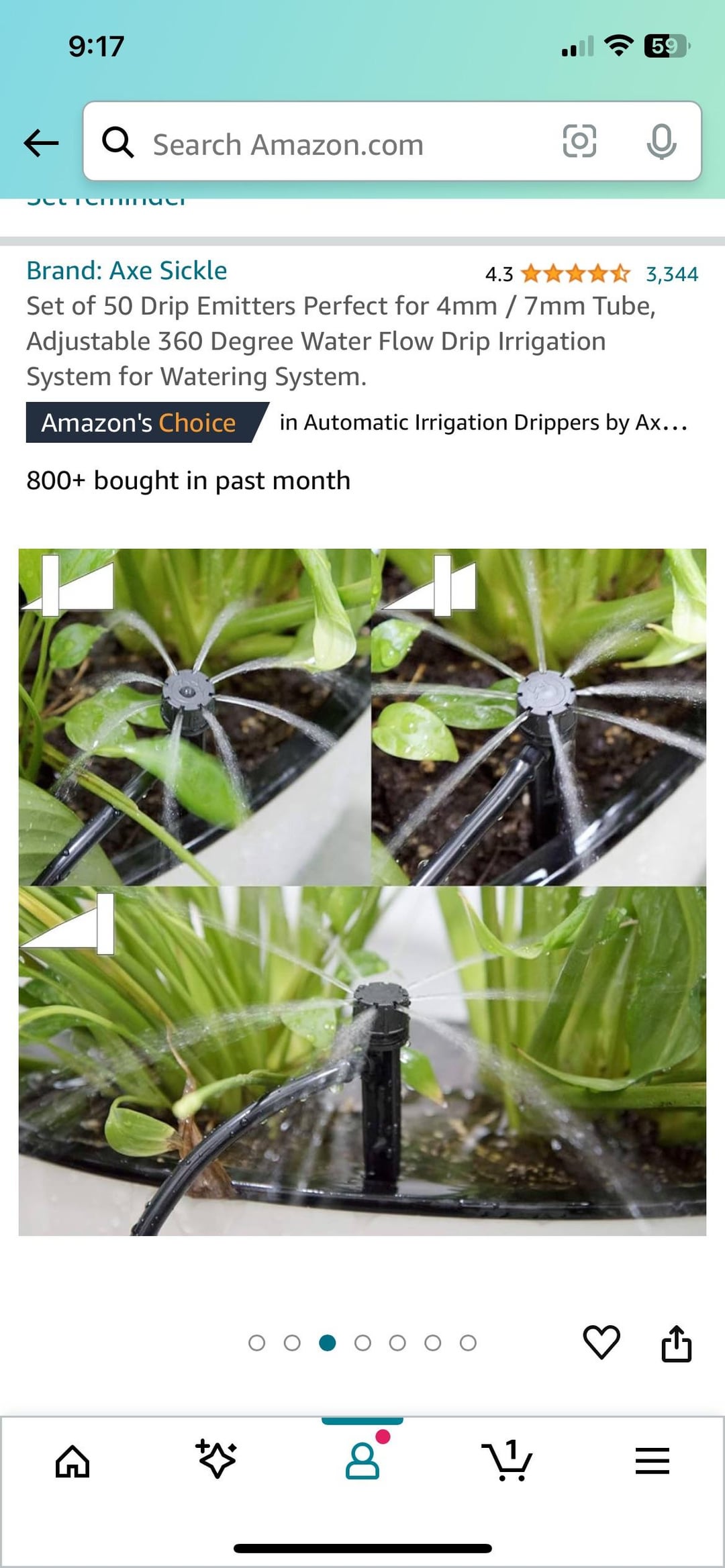Go to the Home tab
This screenshot has height=1568, width=725.
click(x=72, y=1461)
